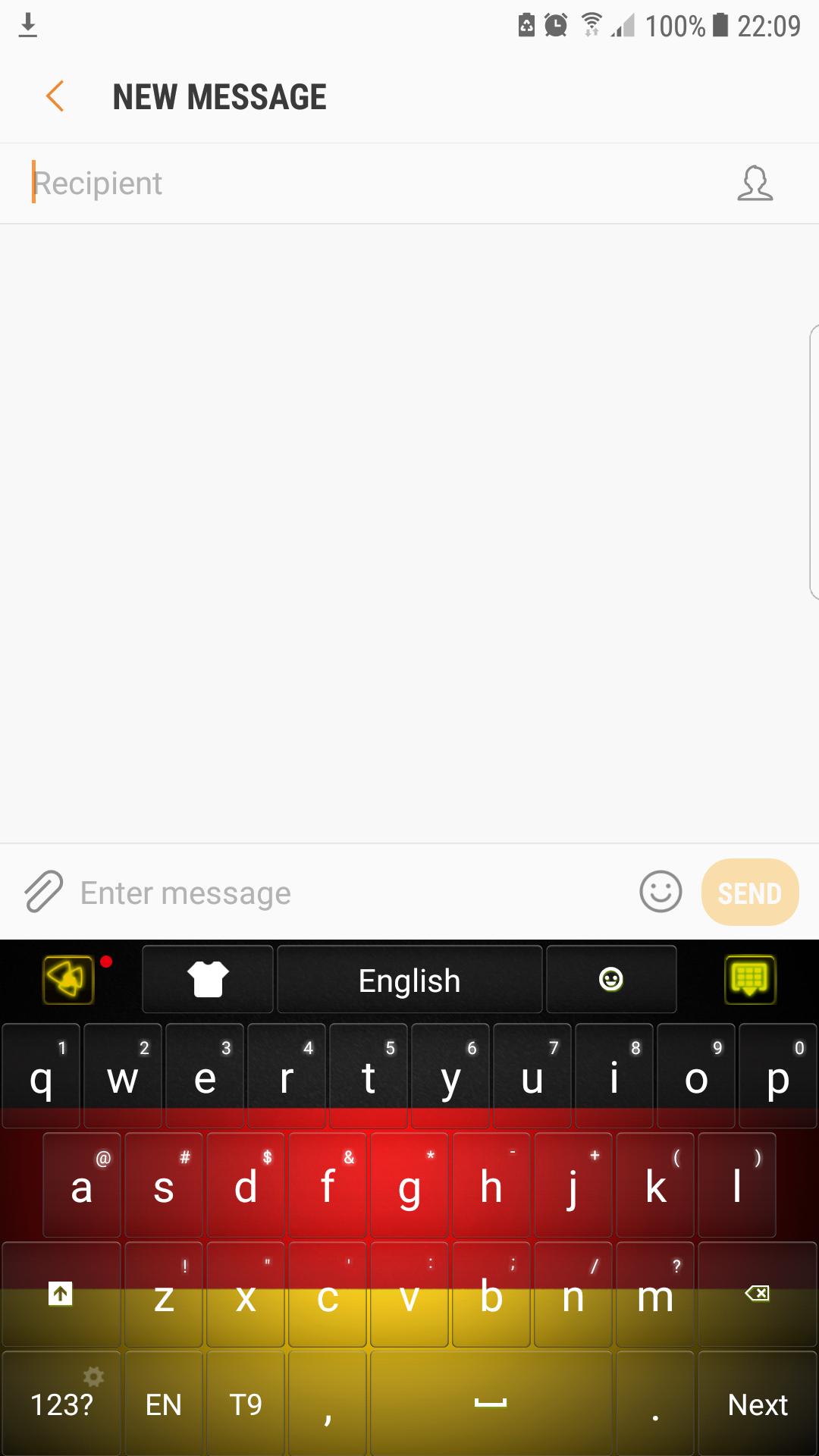Open keyboard theme chooser with t-shirt icon
This screenshot has width=819, height=1456.
pyautogui.click(x=206, y=979)
